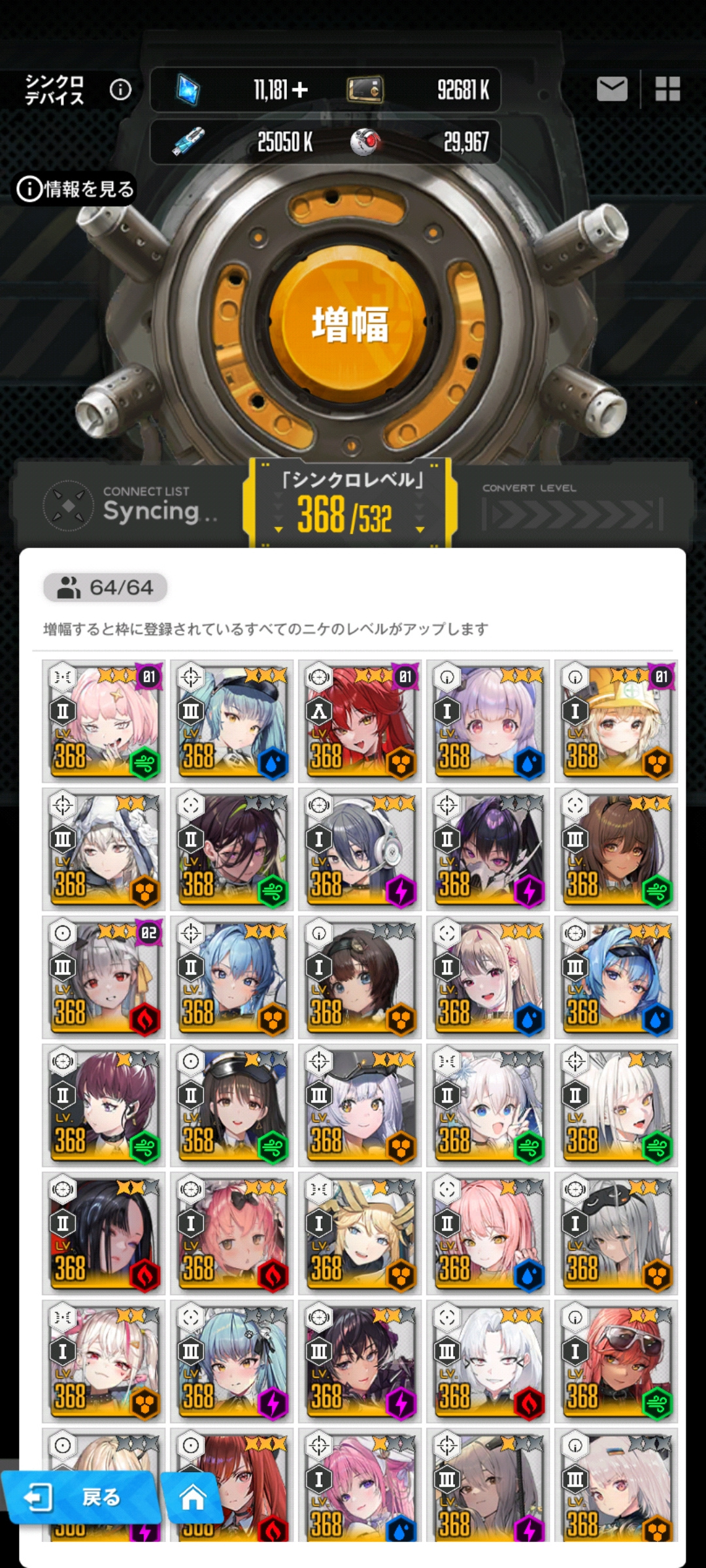Open the Convert Level panel
This screenshot has width=706, height=1568.
point(572,506)
